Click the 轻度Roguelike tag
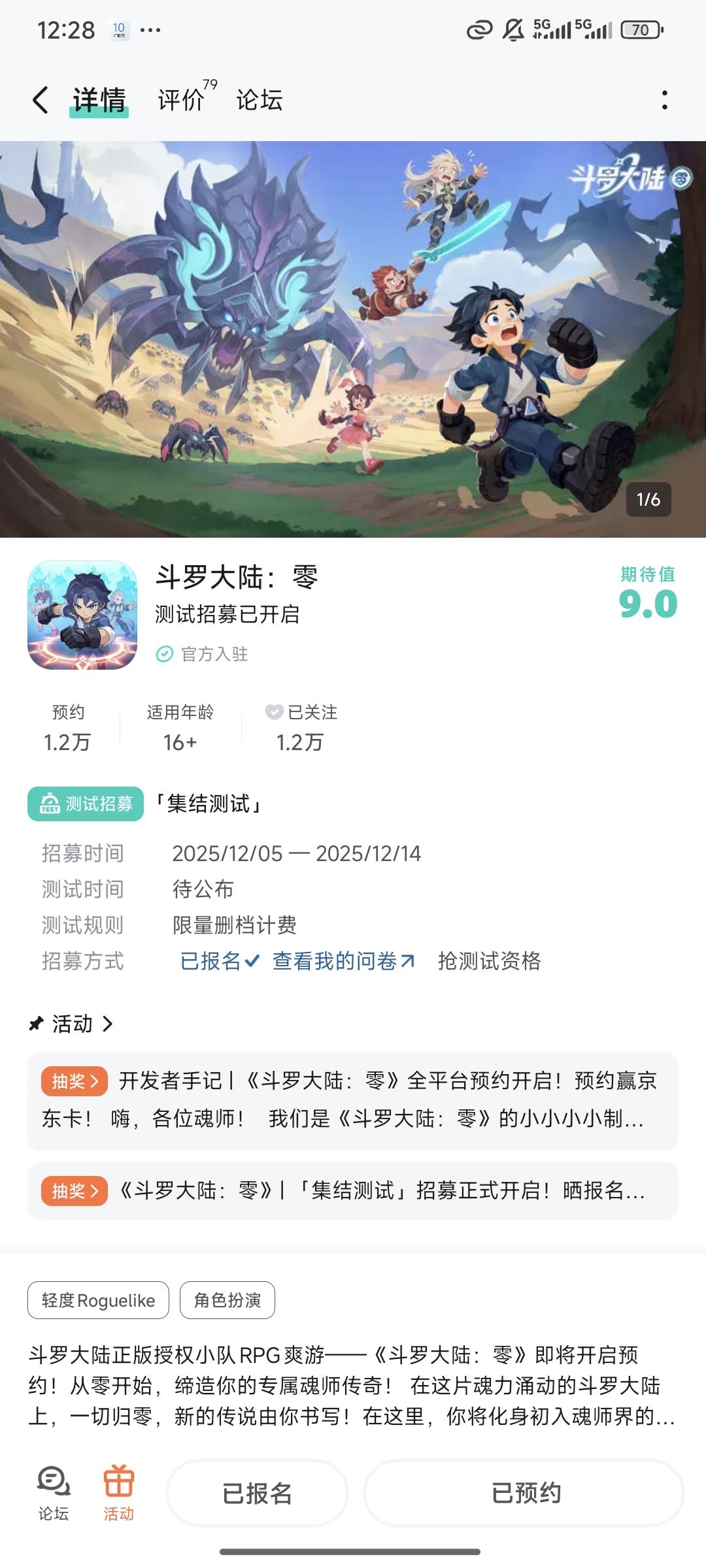706x1568 pixels. [98, 1300]
